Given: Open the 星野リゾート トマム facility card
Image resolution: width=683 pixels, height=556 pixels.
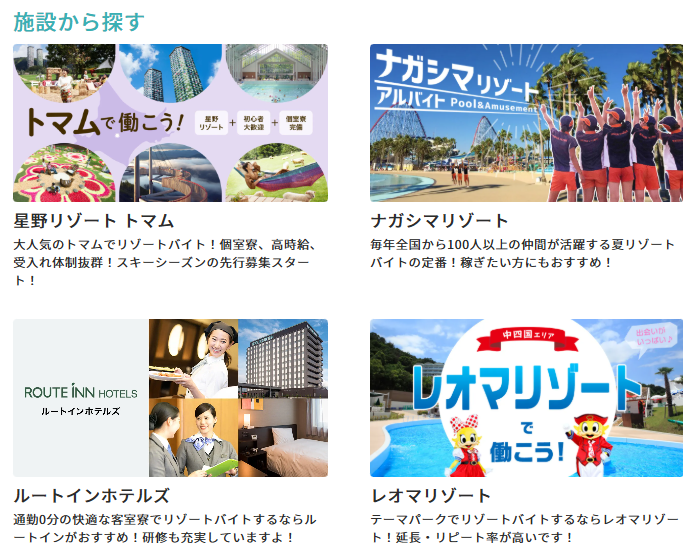Looking at the screenshot, I should (x=170, y=123).
